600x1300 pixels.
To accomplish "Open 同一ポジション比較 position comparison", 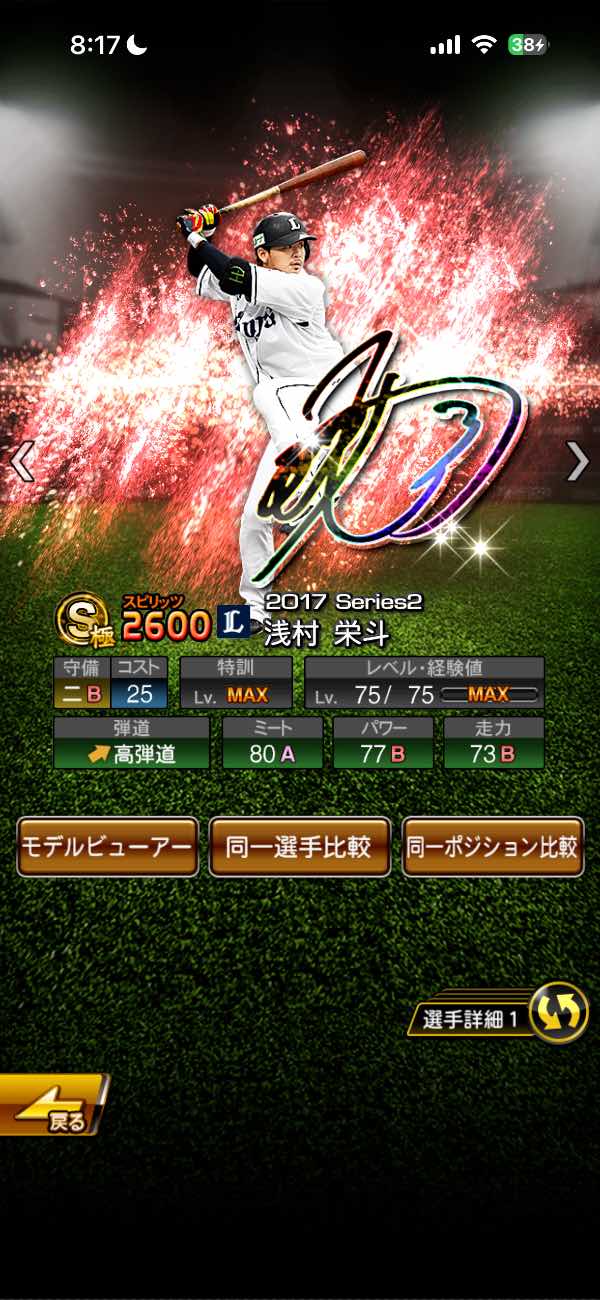I will tap(492, 847).
